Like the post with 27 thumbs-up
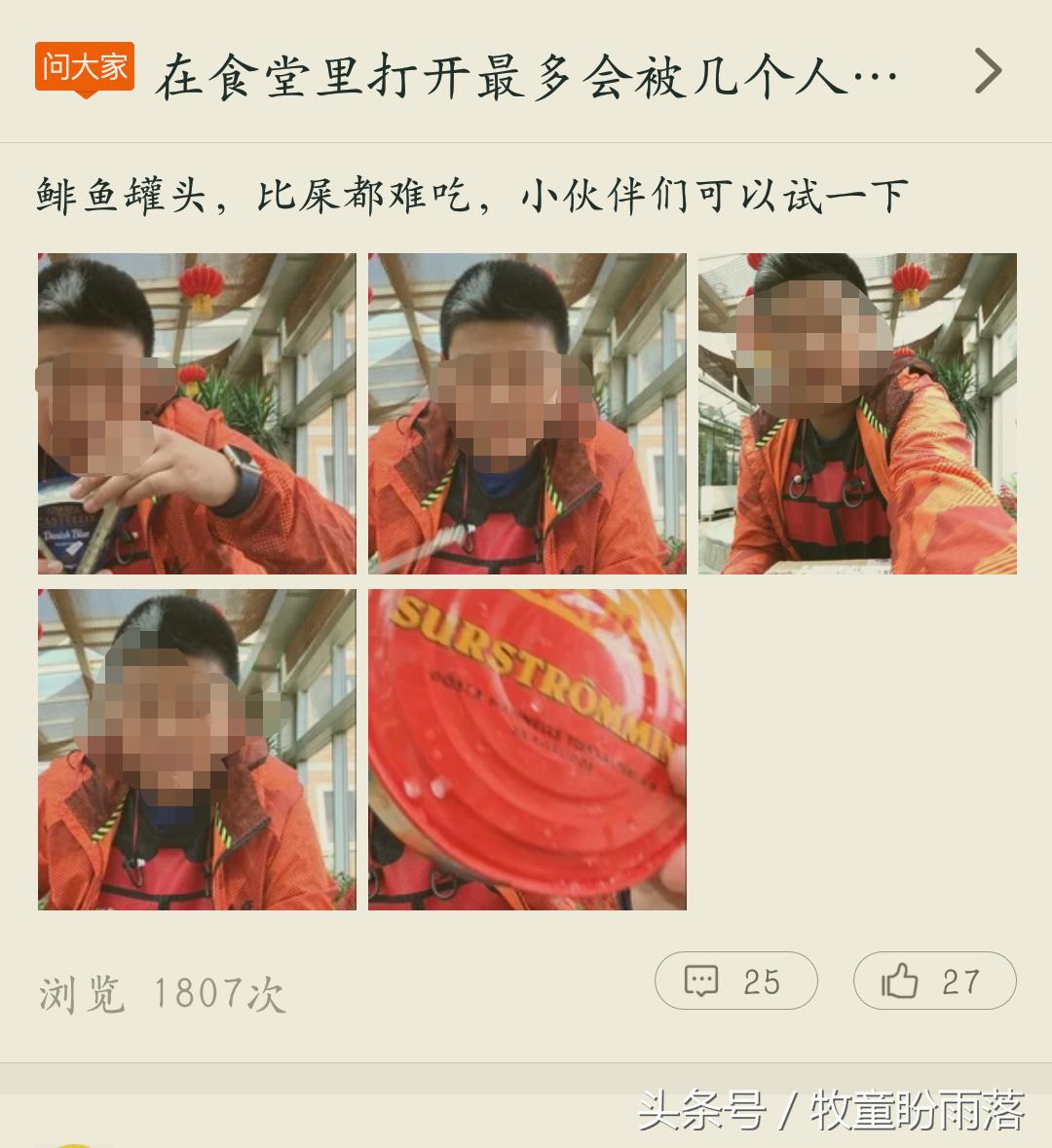The width and height of the screenshot is (1052, 1148). click(x=934, y=981)
